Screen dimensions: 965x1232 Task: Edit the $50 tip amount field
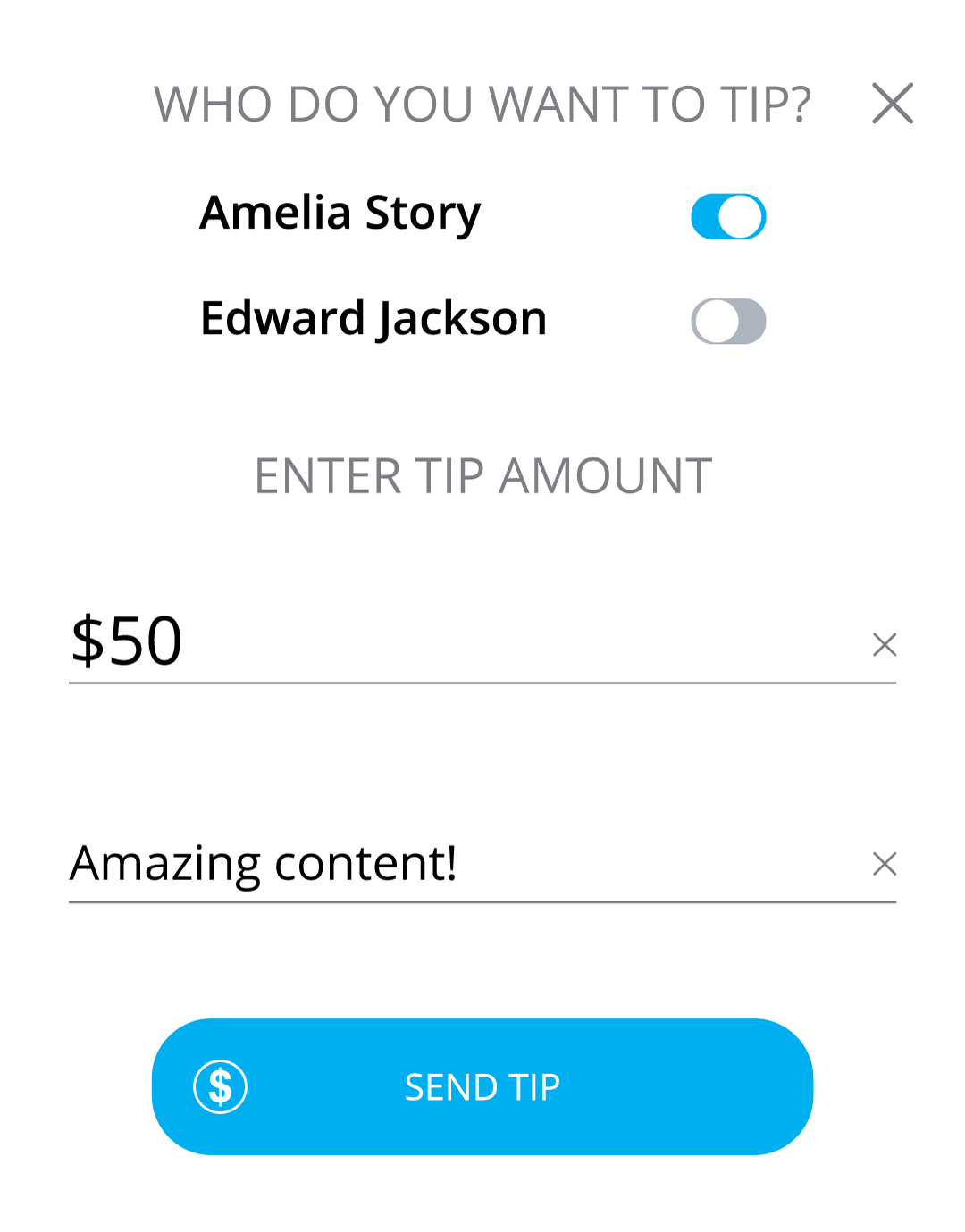point(447,641)
